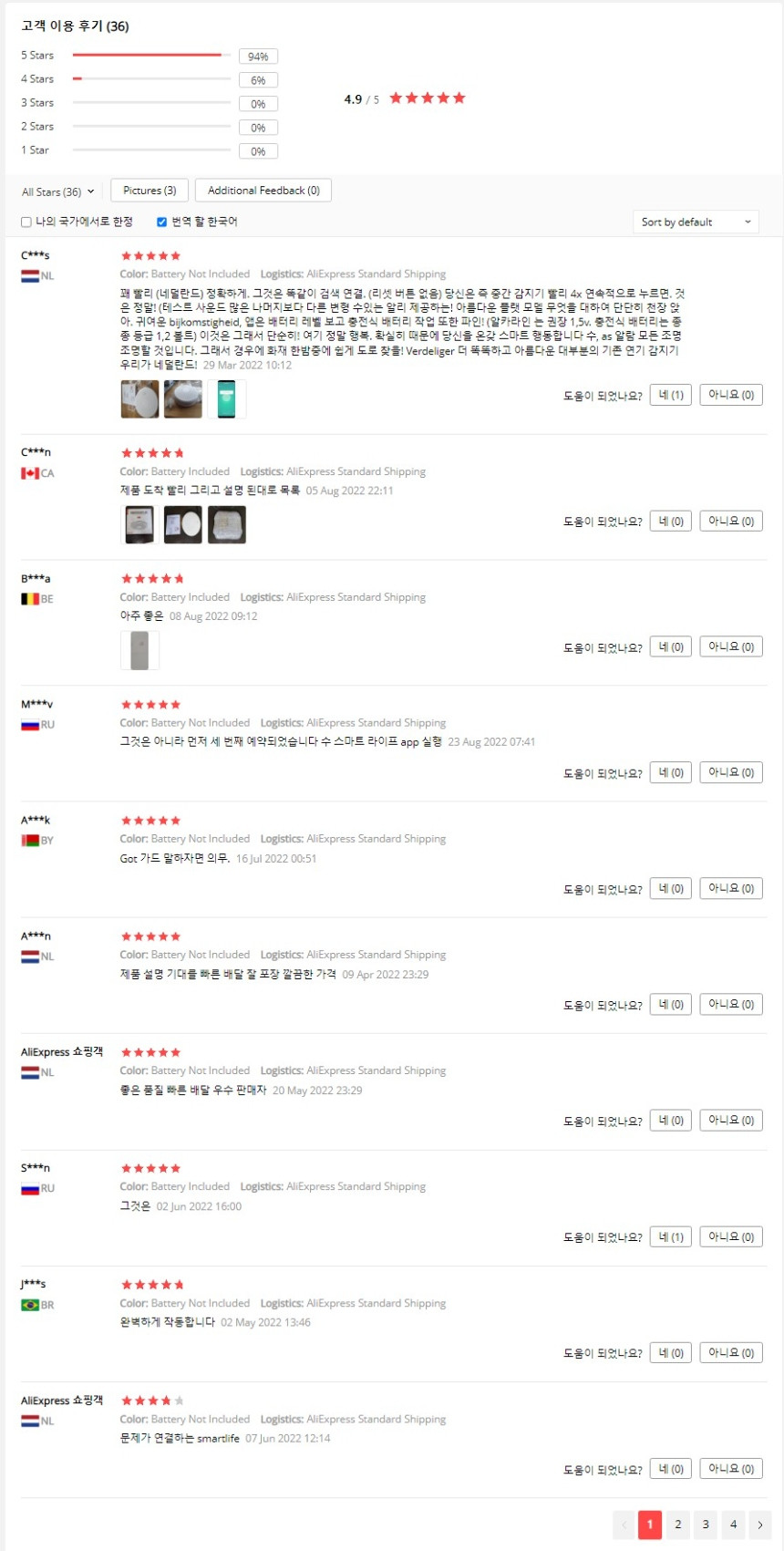Viewport: 784px width, 1551px height.
Task: Open first photo in C***n review
Action: (139, 525)
